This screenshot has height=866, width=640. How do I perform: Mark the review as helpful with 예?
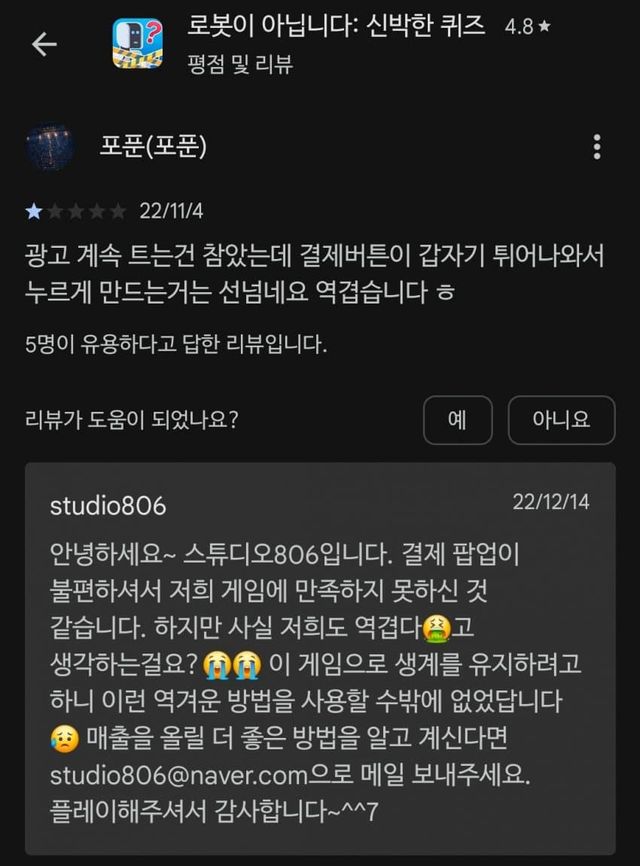457,419
